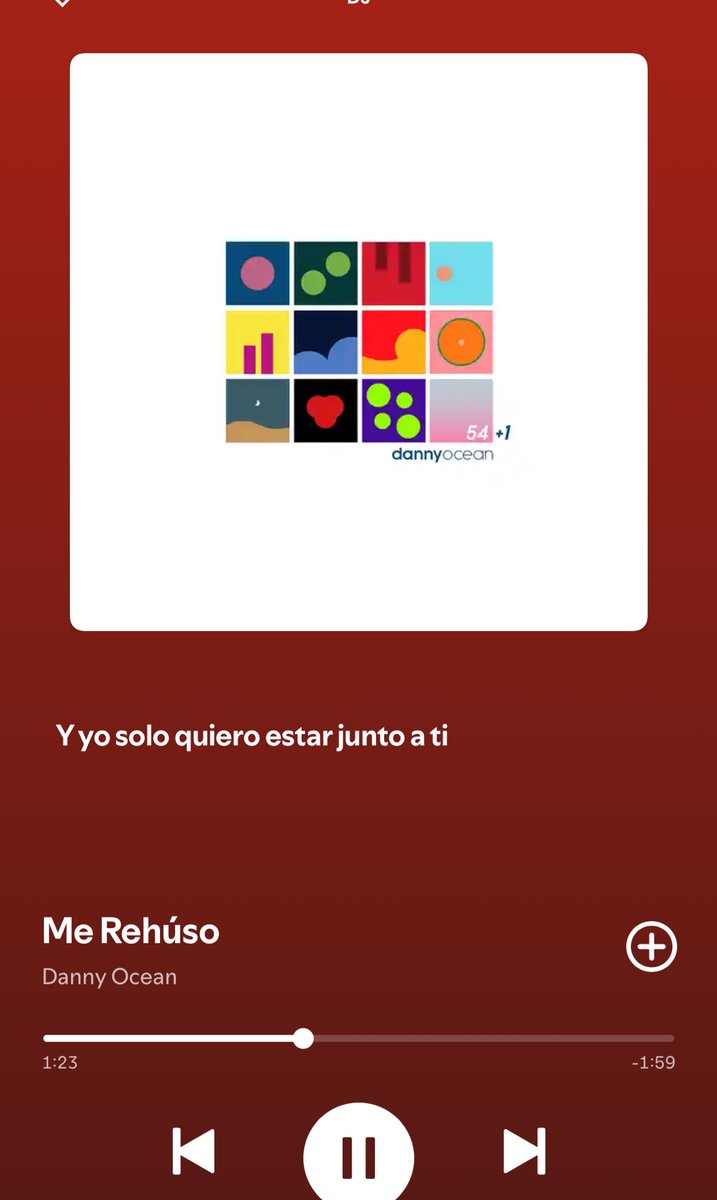Pause the song Me Rehúso
Screen dimensions: 717x1200
(x=358, y=1153)
